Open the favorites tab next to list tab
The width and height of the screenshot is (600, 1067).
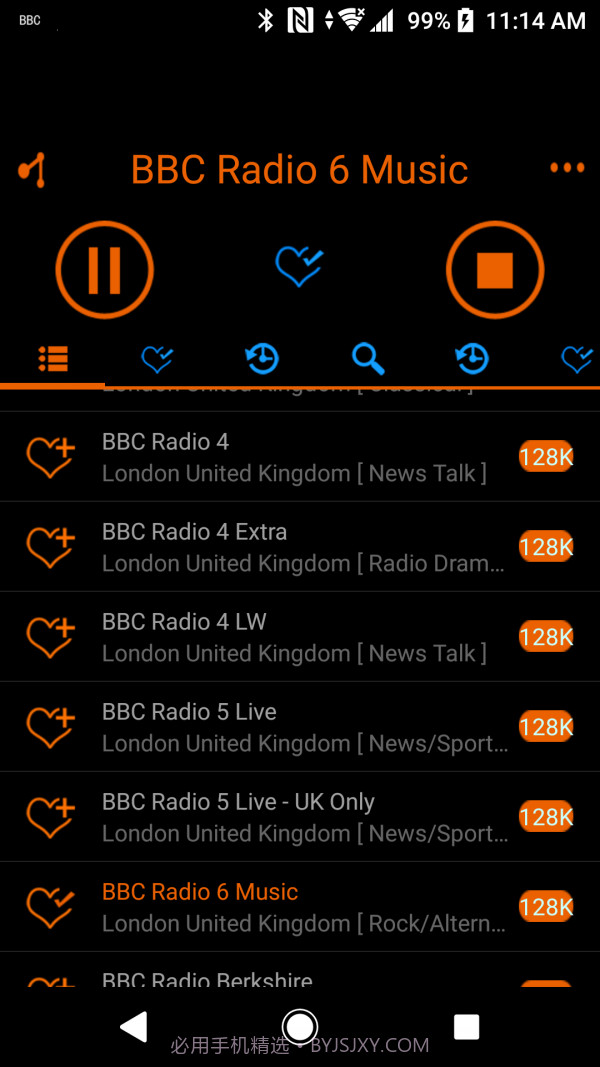coord(158,357)
